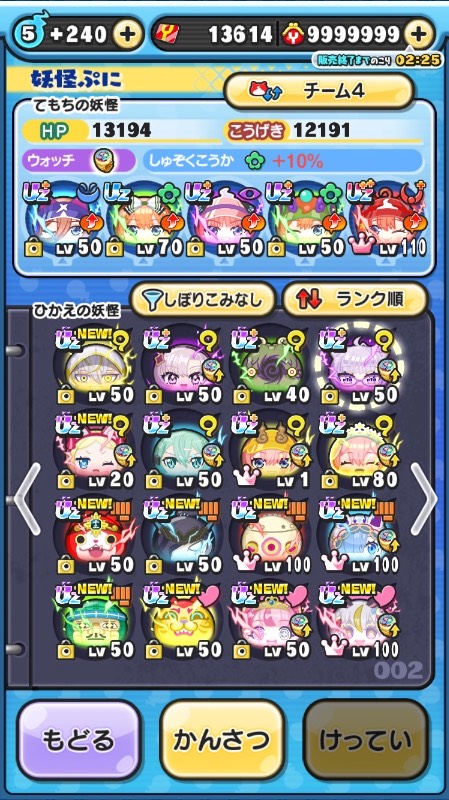The width and height of the screenshot is (449, 800).
Task: Add more Y-money via the plus beside 9999999
Action: coord(418,35)
